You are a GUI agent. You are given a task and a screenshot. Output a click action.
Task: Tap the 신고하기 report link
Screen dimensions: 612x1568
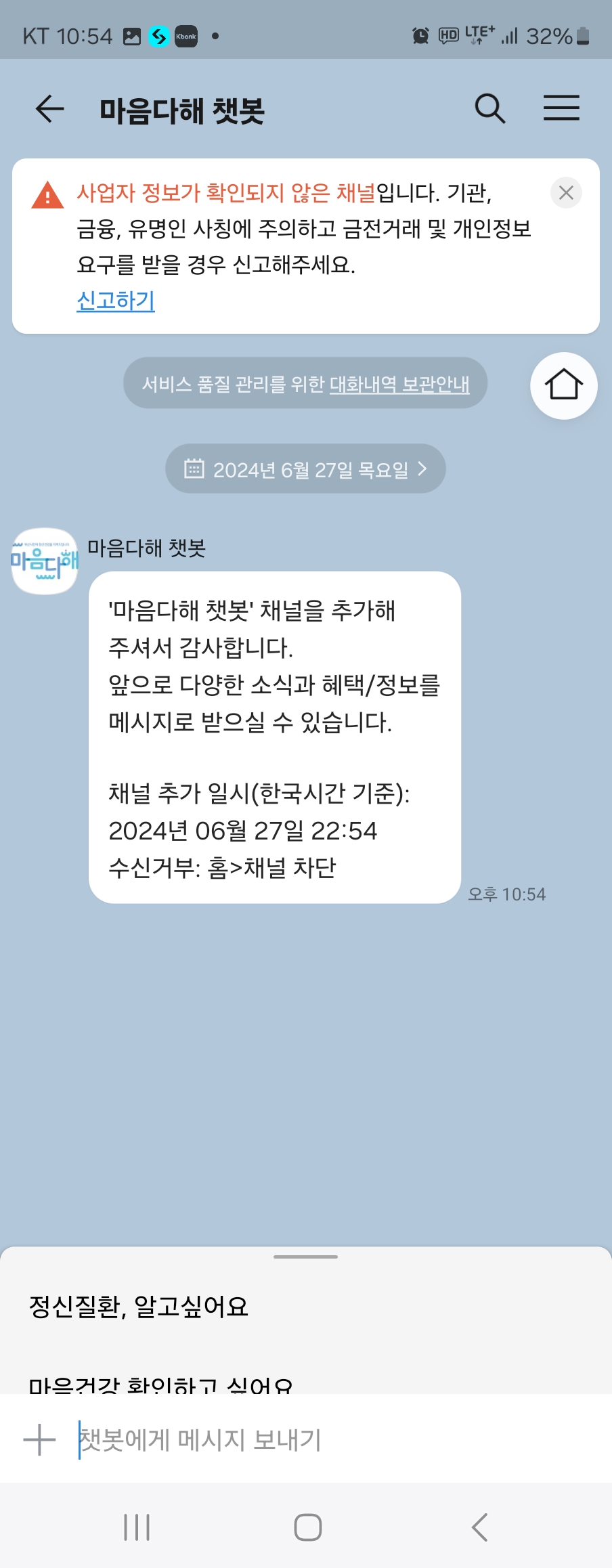coord(116,300)
